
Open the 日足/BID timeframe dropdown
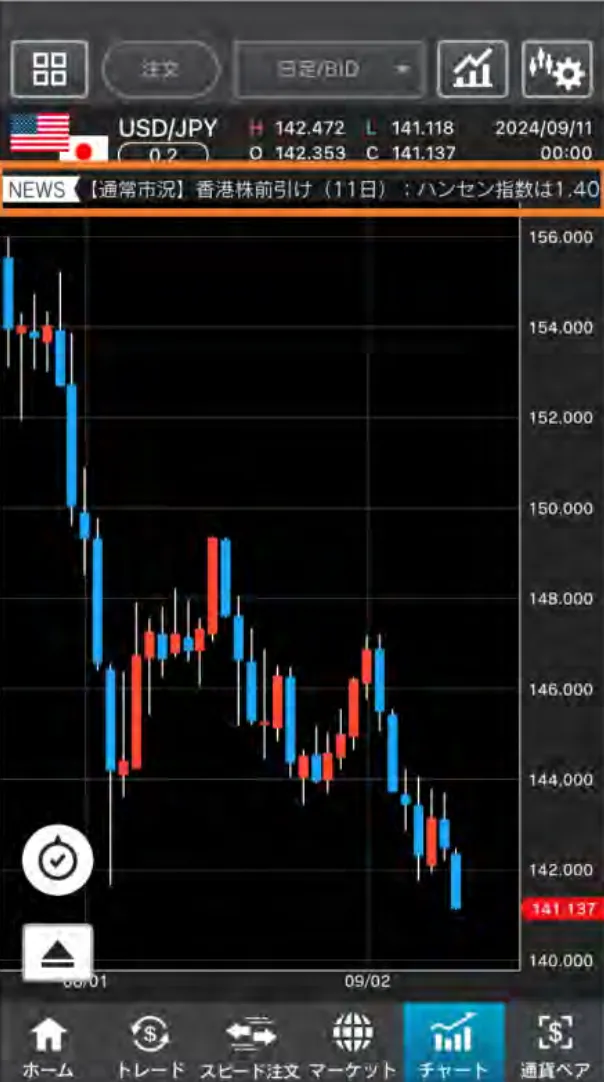[x=330, y=69]
